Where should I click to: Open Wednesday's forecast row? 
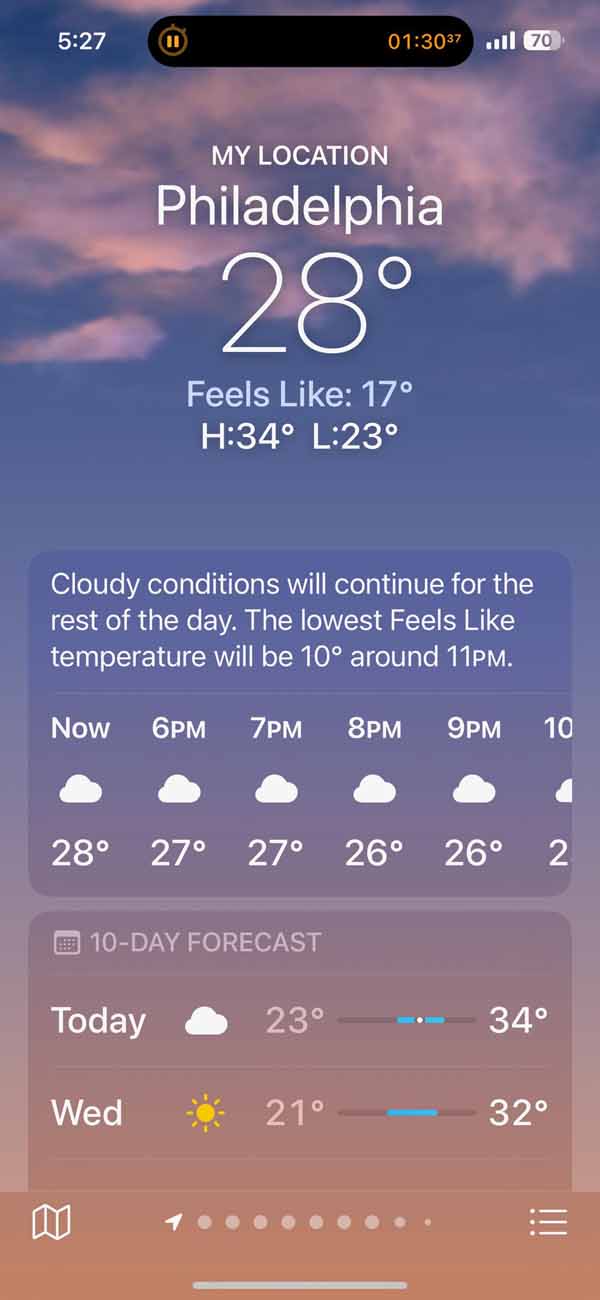(x=300, y=1112)
